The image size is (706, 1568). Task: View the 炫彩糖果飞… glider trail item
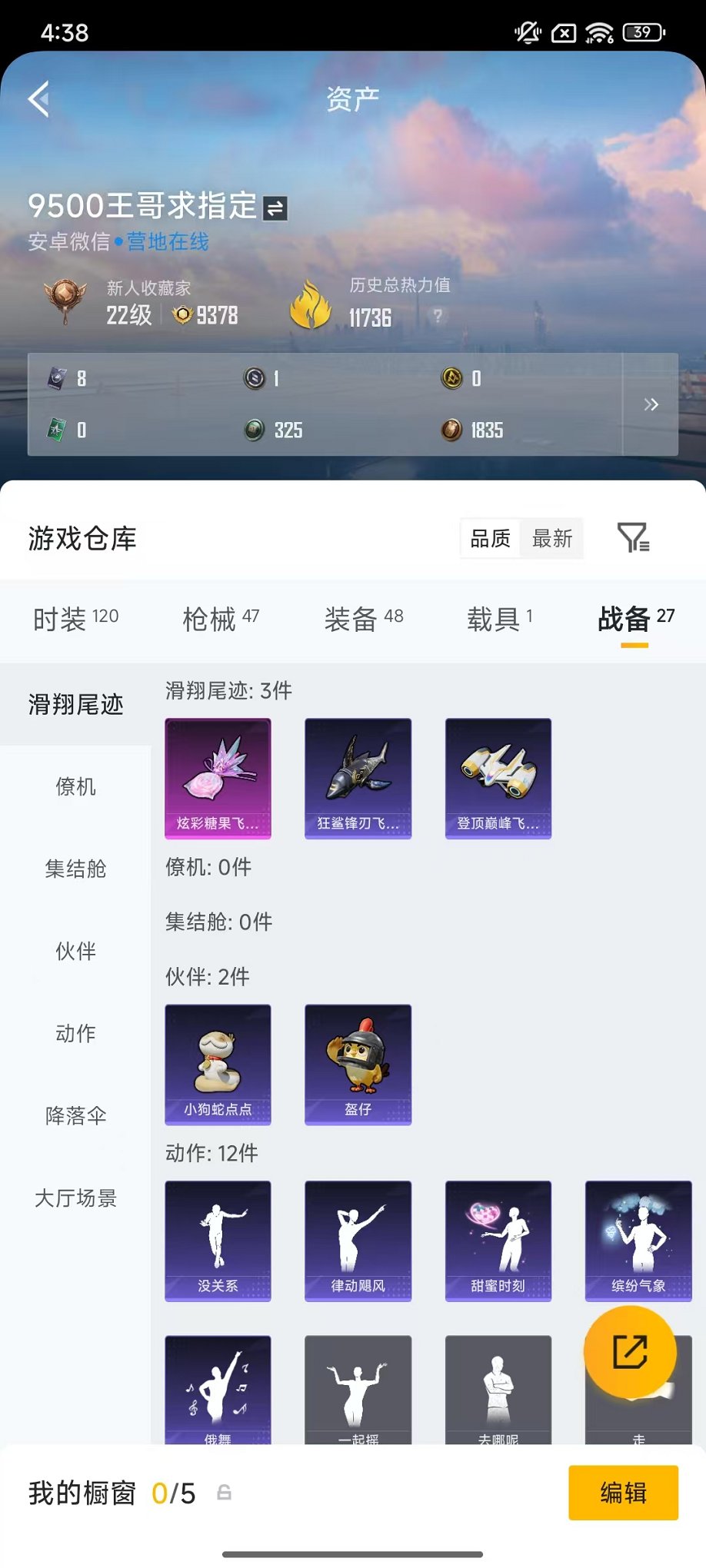(x=218, y=778)
